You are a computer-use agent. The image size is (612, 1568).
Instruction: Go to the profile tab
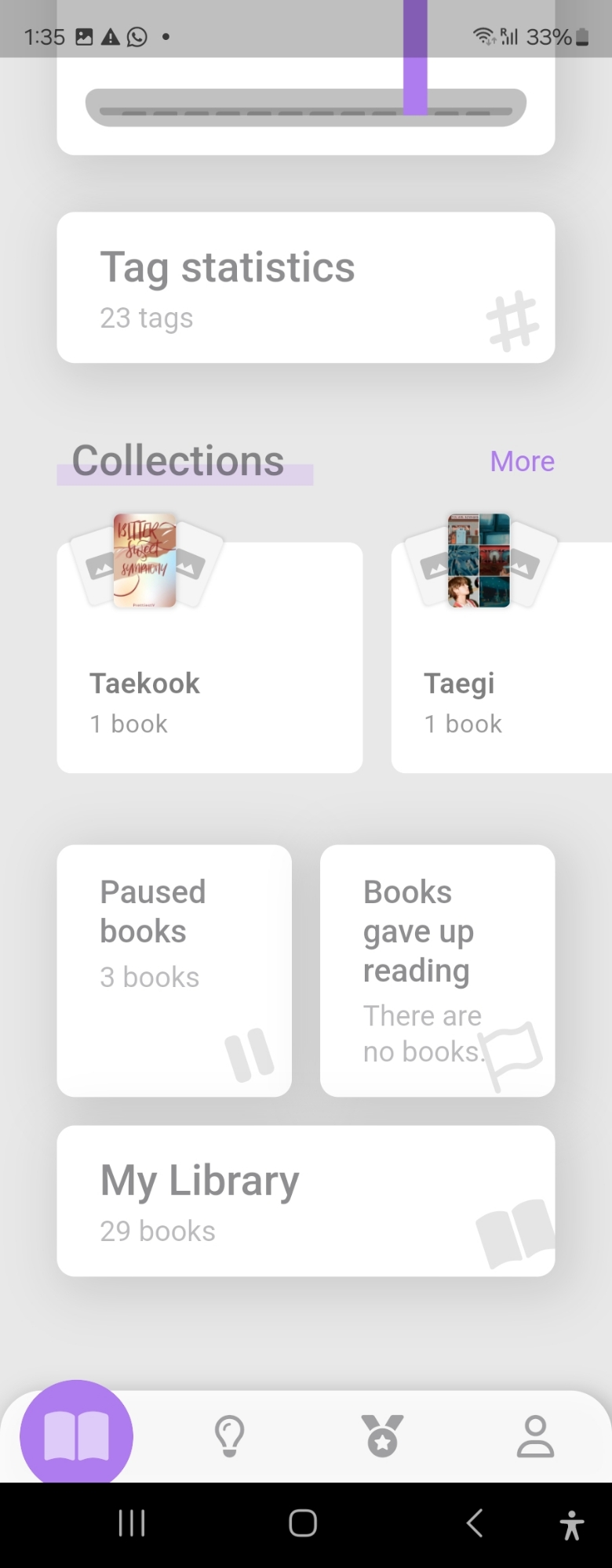pos(535,1436)
